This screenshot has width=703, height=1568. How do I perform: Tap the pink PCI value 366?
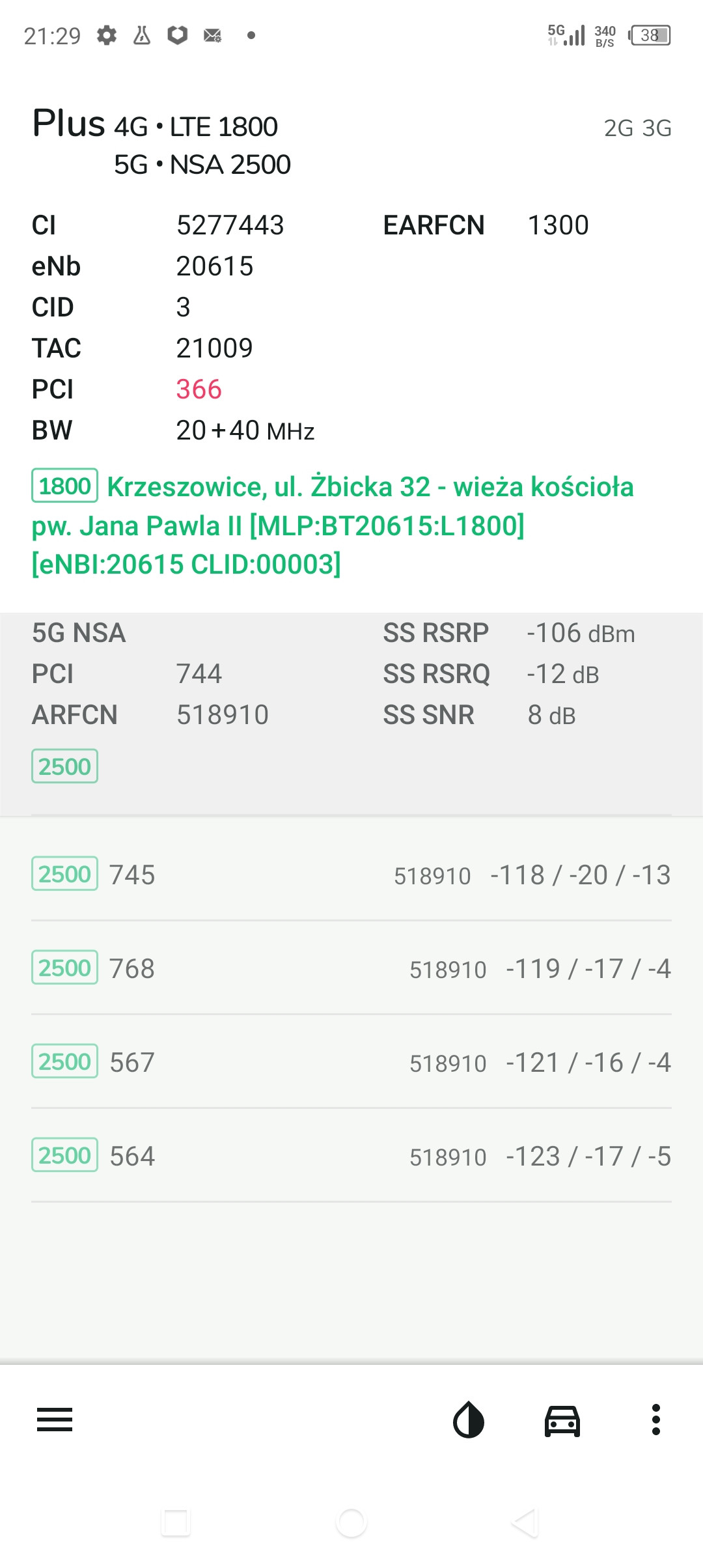tap(199, 389)
